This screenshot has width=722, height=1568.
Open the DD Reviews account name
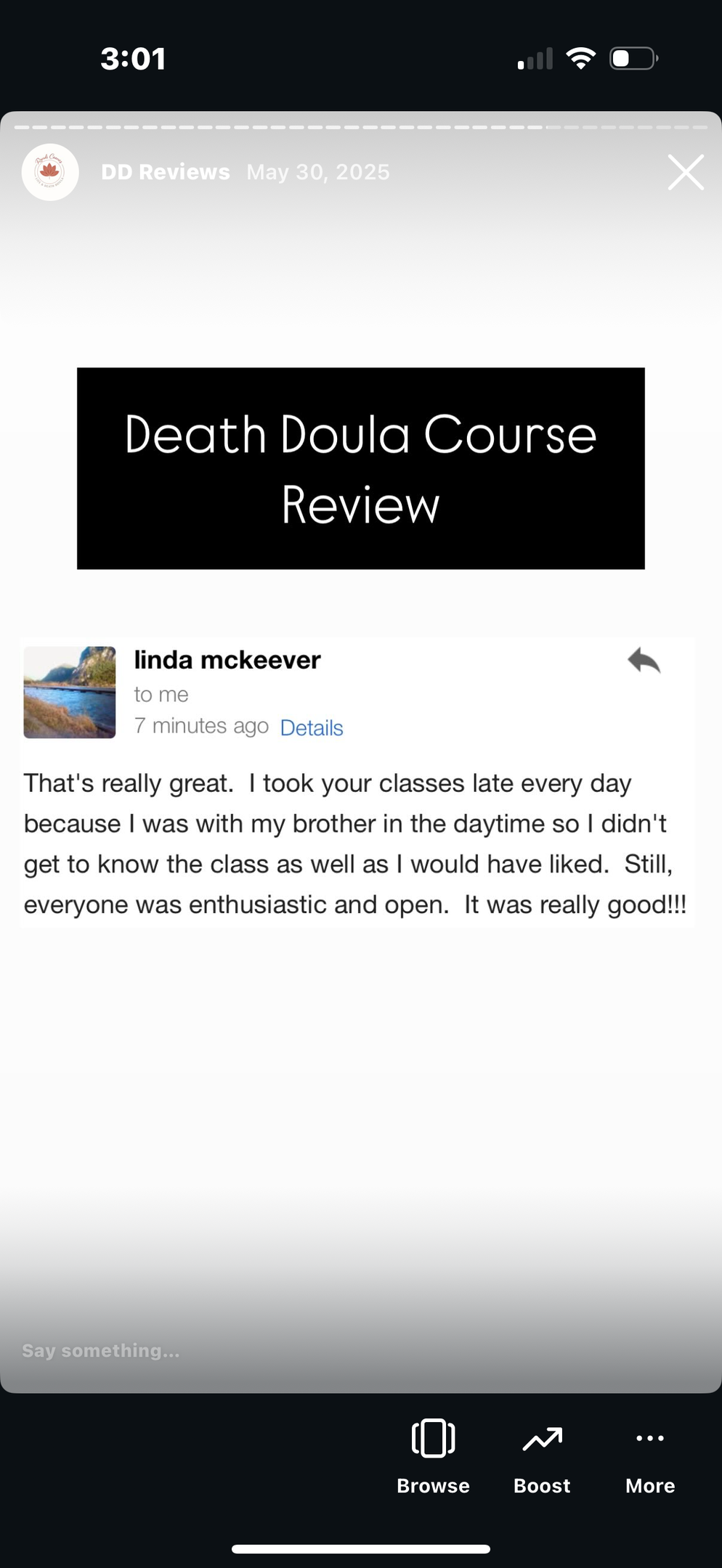[166, 172]
